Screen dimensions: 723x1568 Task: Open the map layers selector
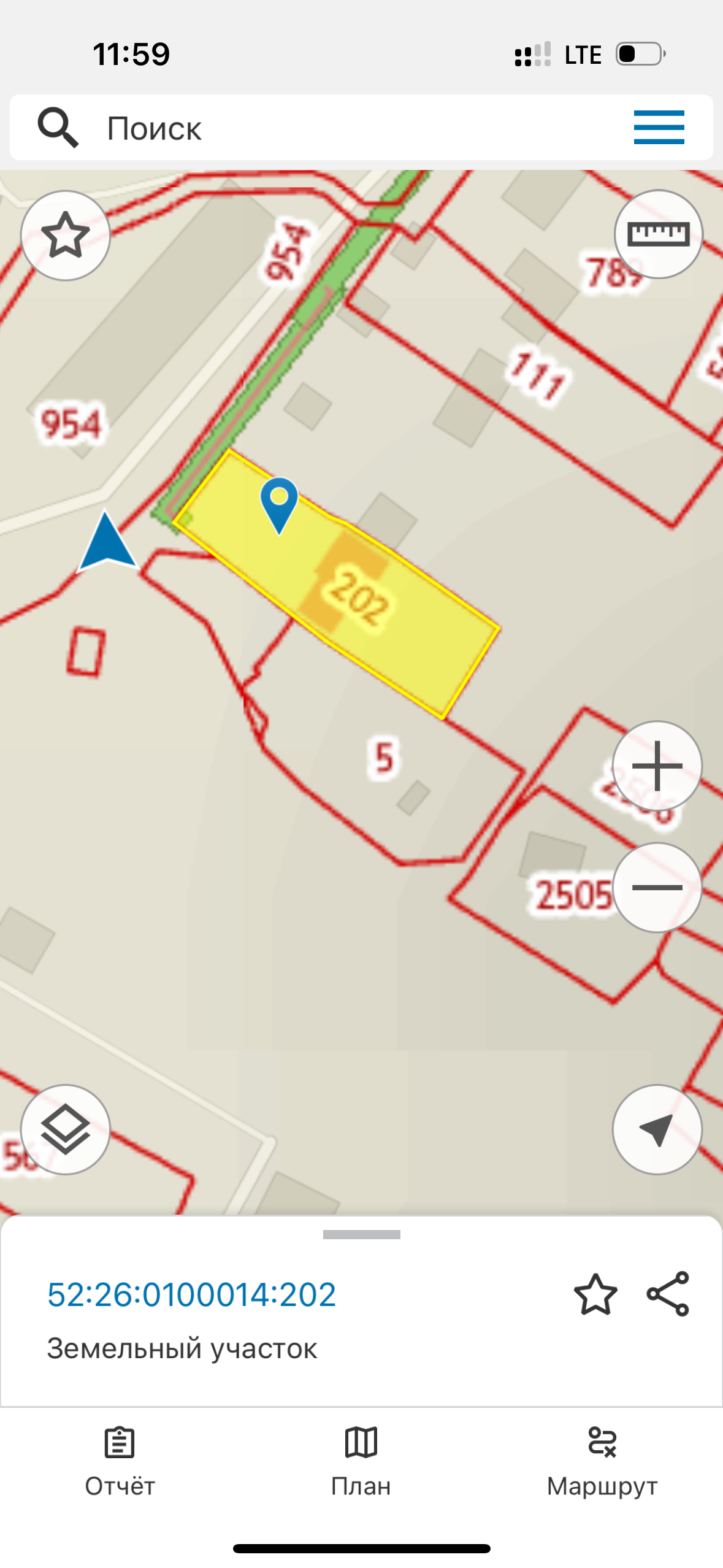coord(66,1129)
